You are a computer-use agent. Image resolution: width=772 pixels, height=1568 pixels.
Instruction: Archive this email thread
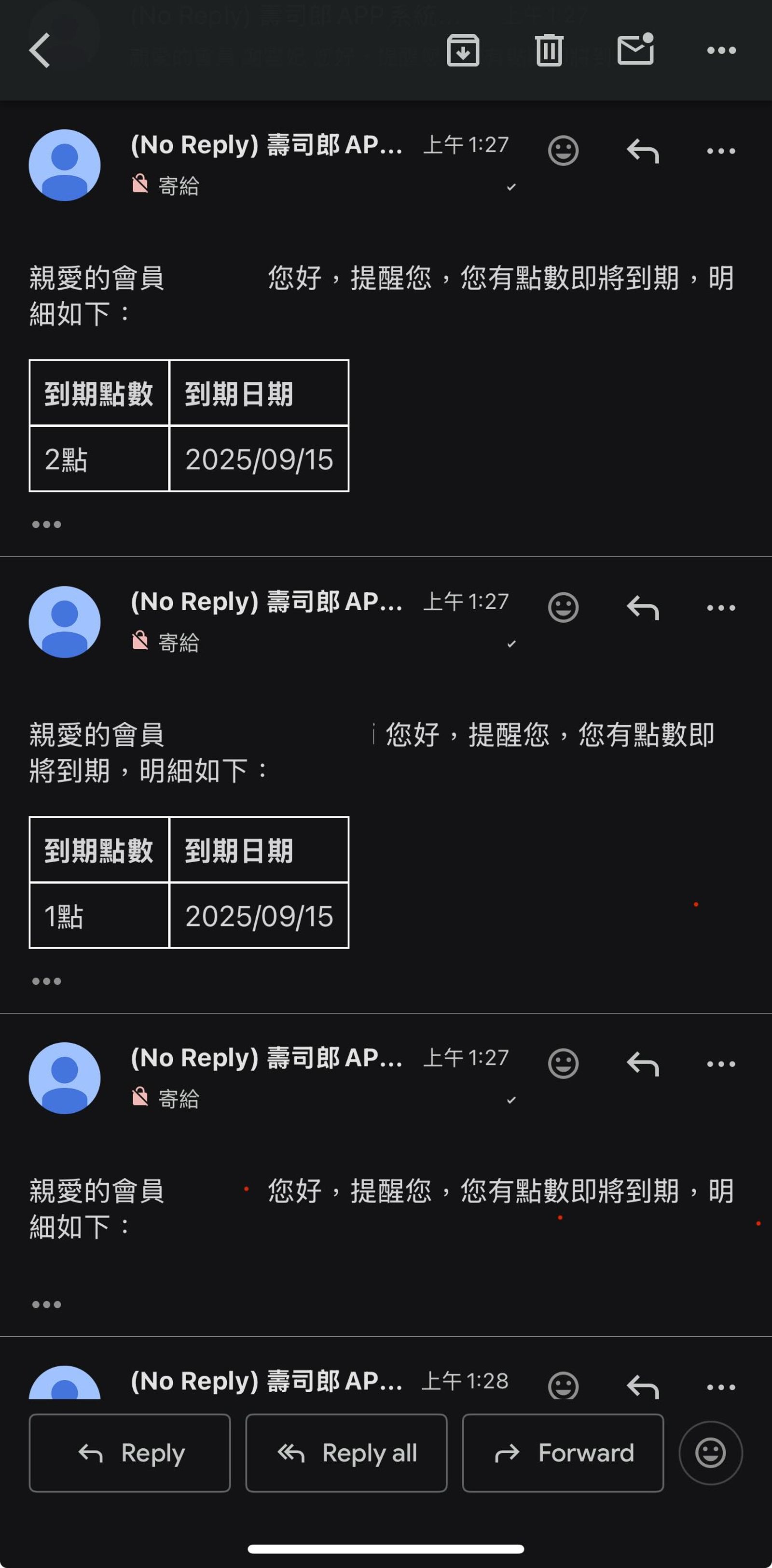pos(464,51)
